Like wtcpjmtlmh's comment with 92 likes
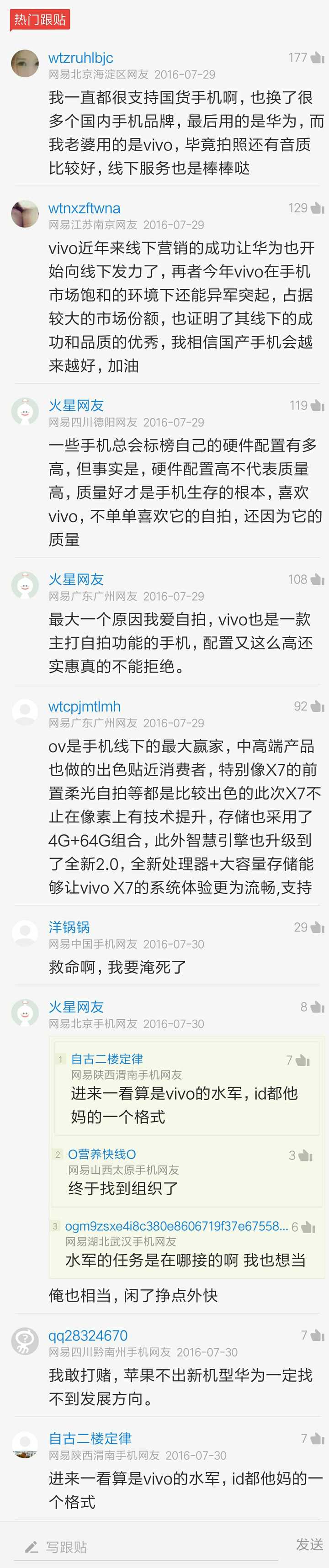The width and height of the screenshot is (329, 1568). pos(317,706)
